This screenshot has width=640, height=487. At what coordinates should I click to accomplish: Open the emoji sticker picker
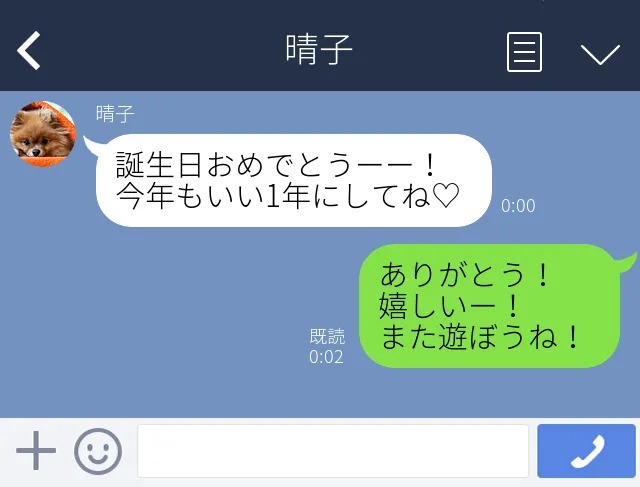(98, 452)
